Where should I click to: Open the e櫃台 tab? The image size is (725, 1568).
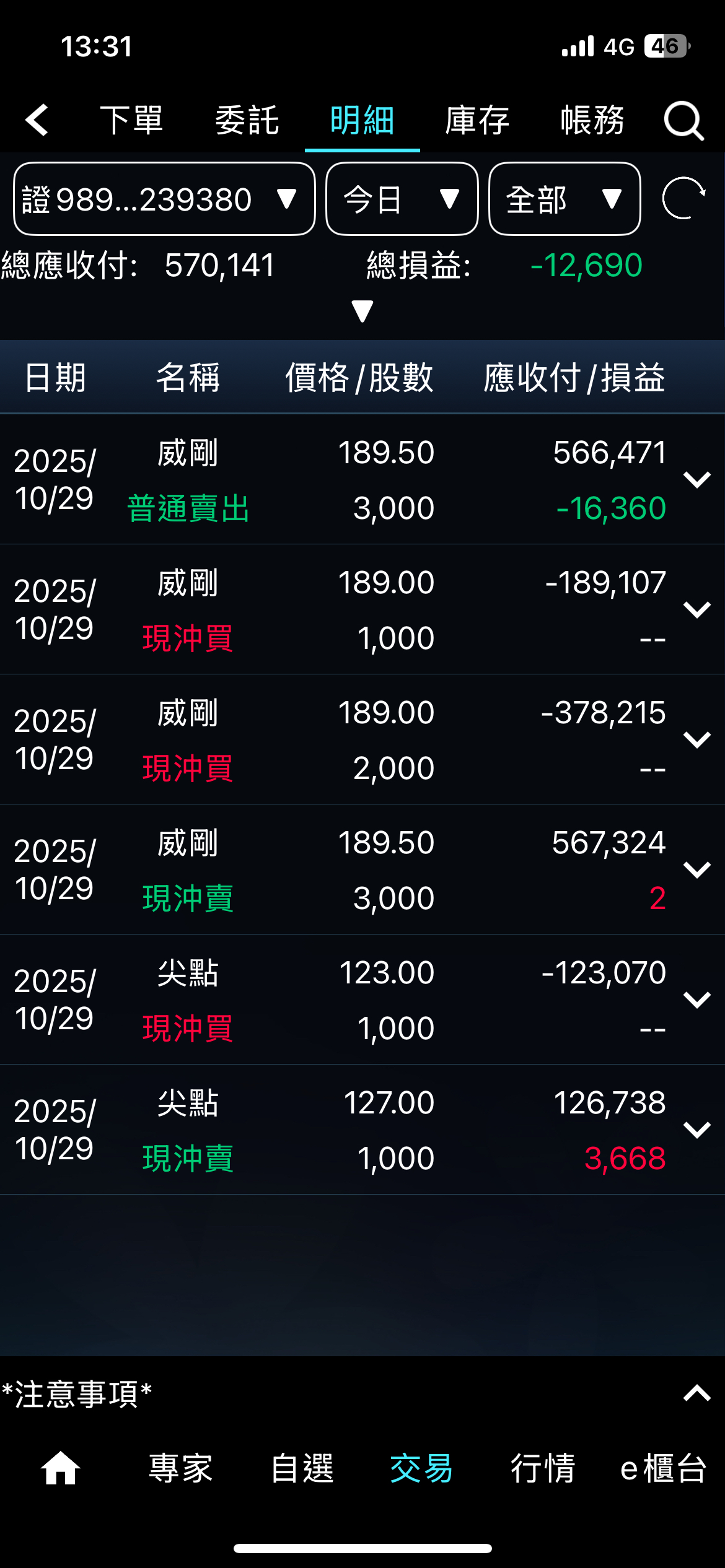click(x=663, y=1468)
